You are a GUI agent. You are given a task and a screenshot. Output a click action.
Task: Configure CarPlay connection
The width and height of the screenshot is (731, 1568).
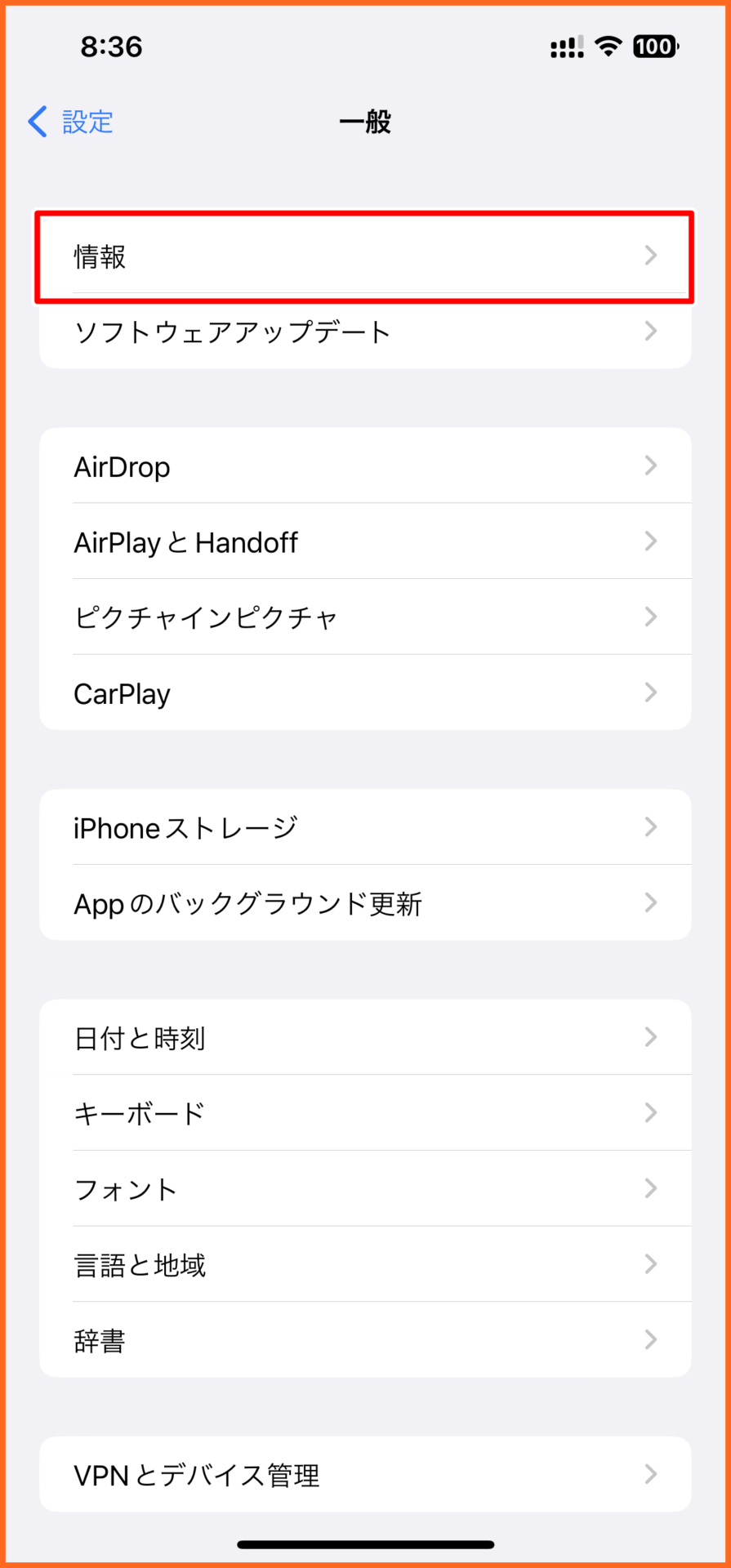(x=365, y=693)
